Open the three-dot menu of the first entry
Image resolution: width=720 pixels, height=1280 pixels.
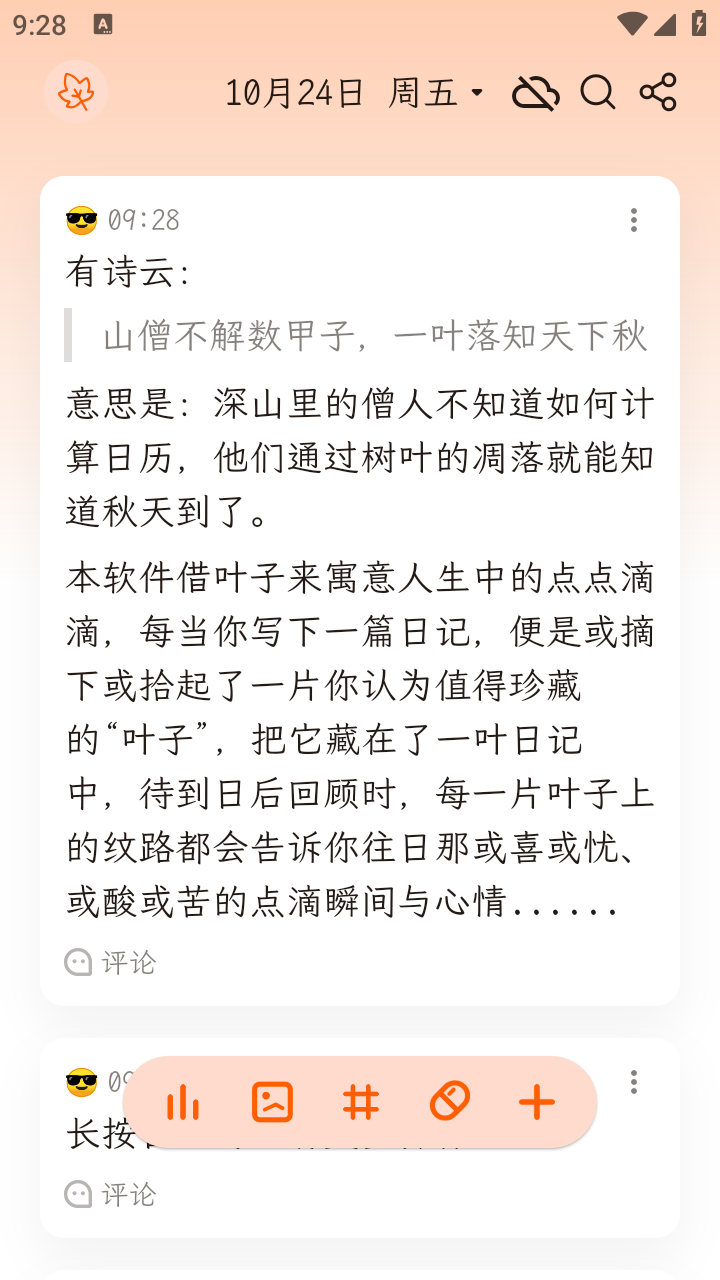coord(634,219)
